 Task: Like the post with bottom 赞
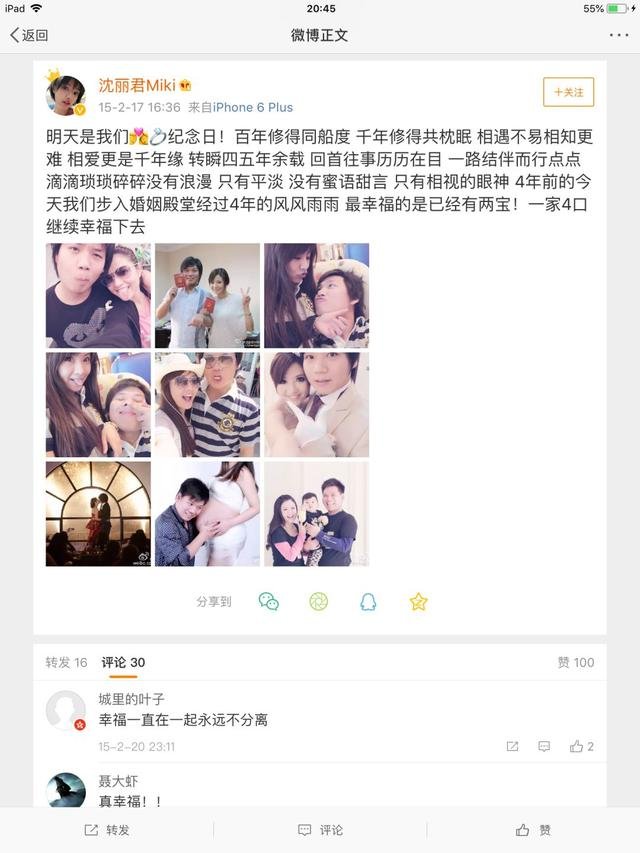coord(533,830)
